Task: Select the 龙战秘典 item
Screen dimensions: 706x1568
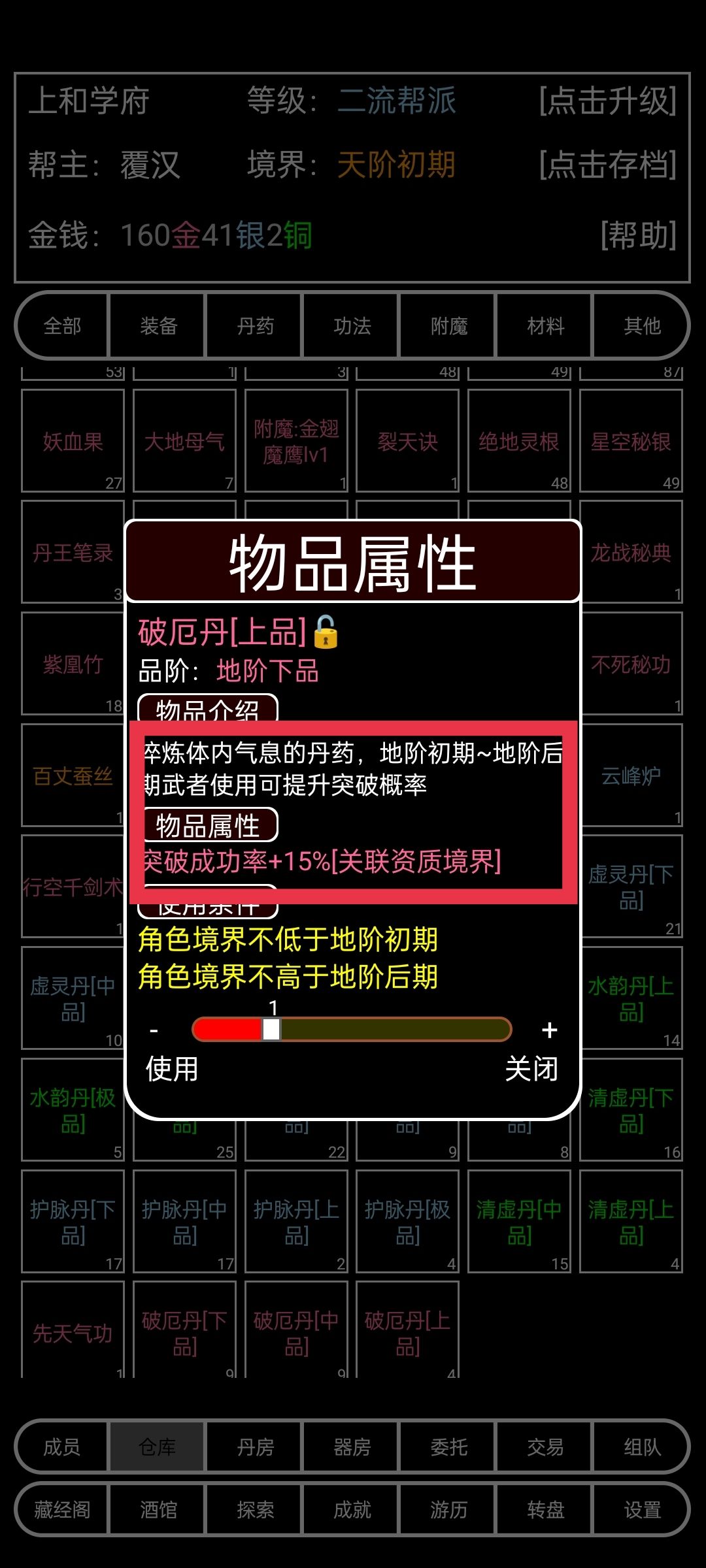Action: tap(631, 554)
